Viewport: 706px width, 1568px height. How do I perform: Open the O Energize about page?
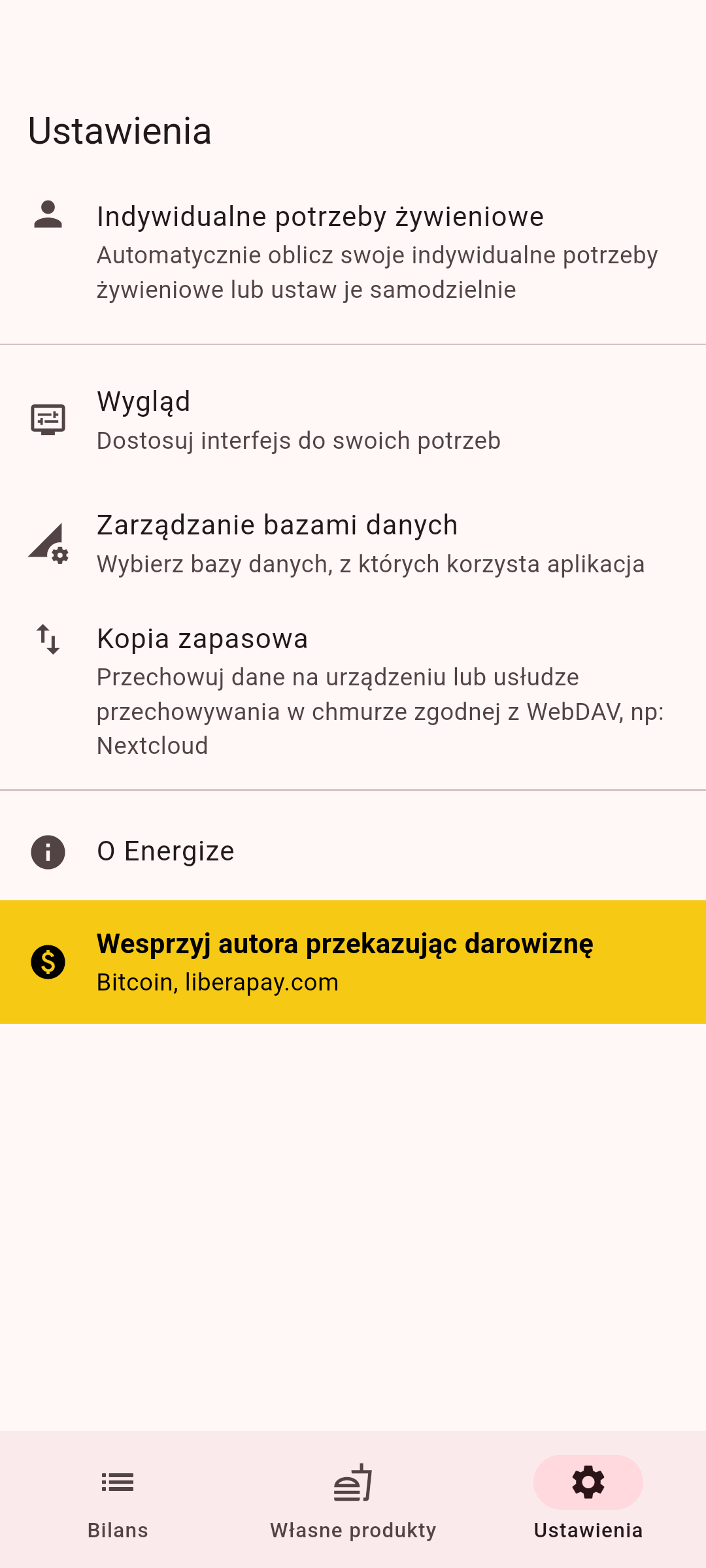(x=353, y=851)
